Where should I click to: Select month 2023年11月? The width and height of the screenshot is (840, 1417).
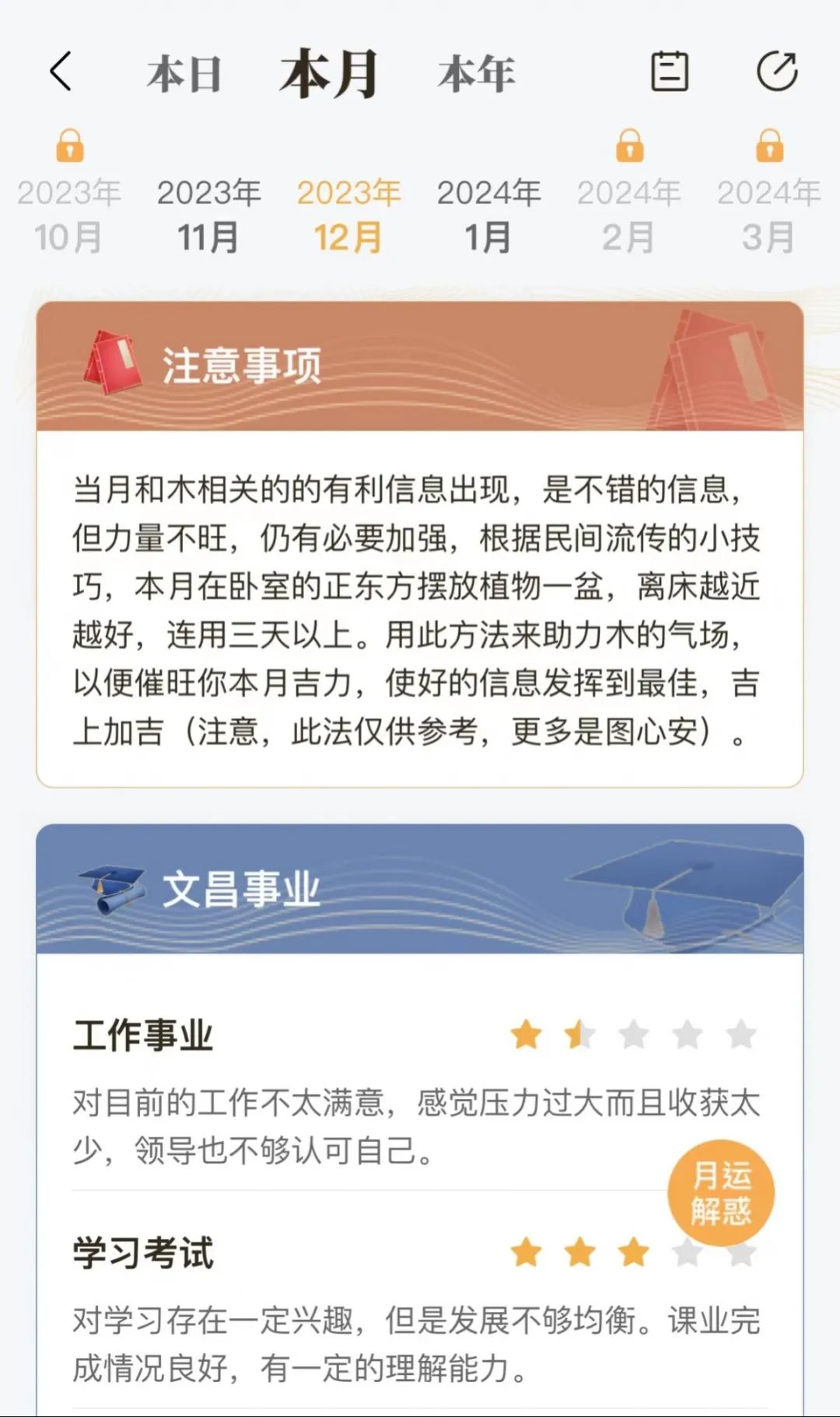point(208,214)
